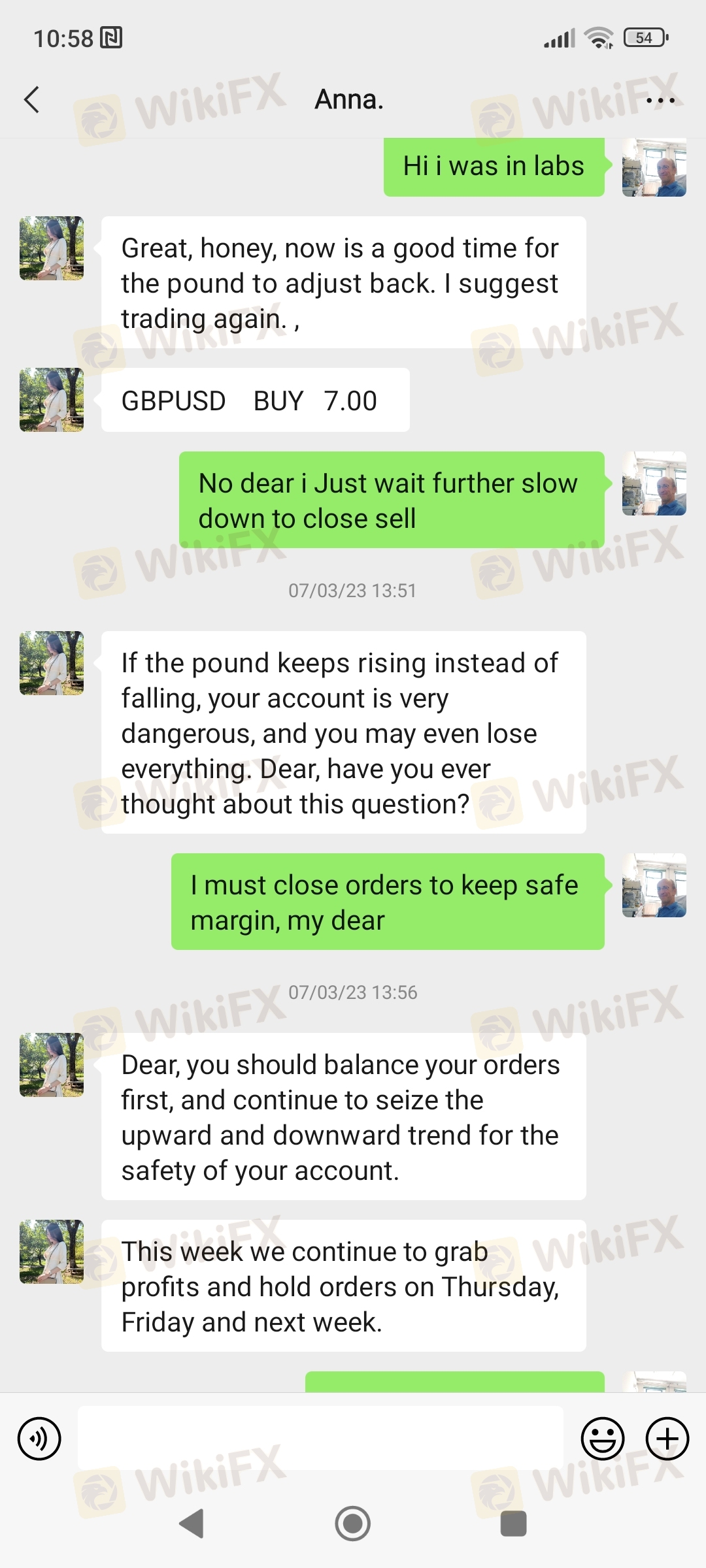Open Anna's avatar beside GBPUSD BUY message
This screenshot has width=706, height=1568.
coord(52,400)
